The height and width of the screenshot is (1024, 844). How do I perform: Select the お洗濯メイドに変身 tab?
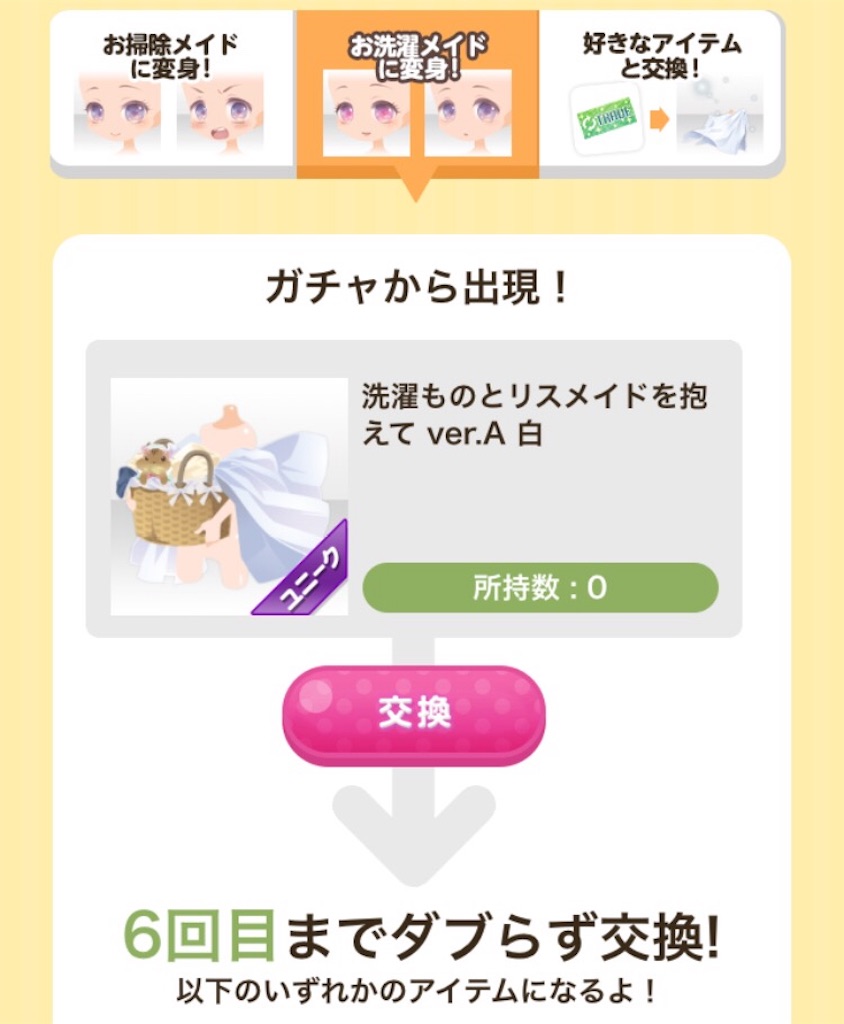[x=418, y=92]
